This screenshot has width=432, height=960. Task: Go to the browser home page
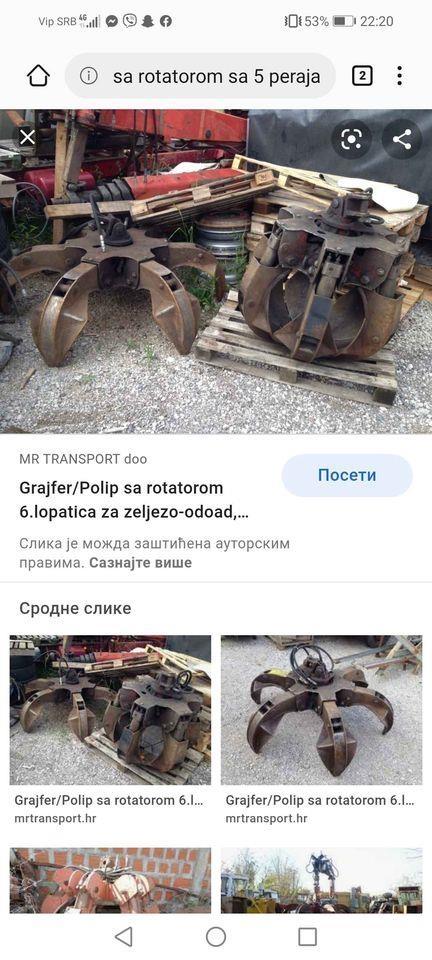click(x=38, y=76)
